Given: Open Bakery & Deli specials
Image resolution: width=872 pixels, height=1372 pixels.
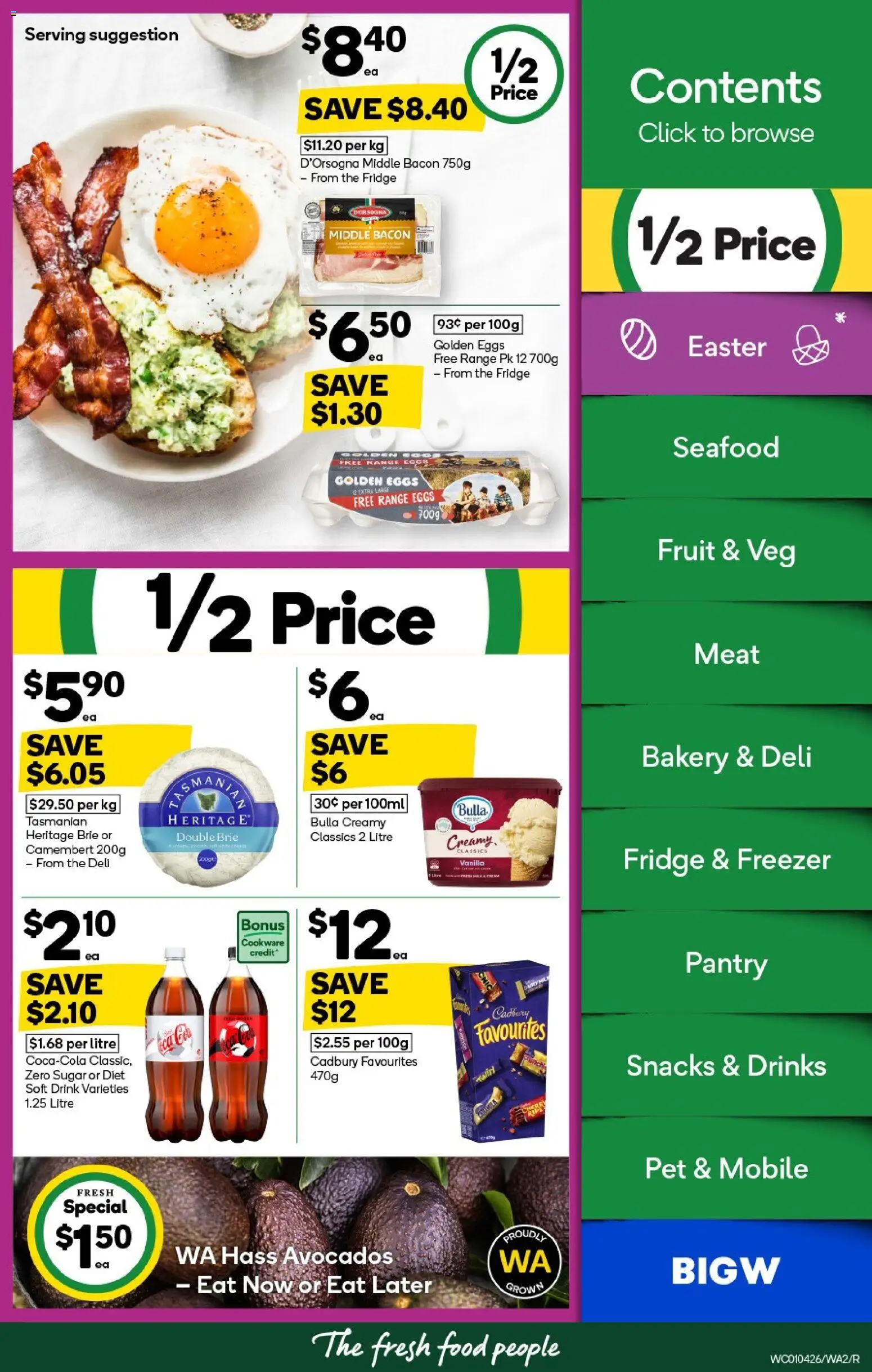Looking at the screenshot, I should 725,758.
